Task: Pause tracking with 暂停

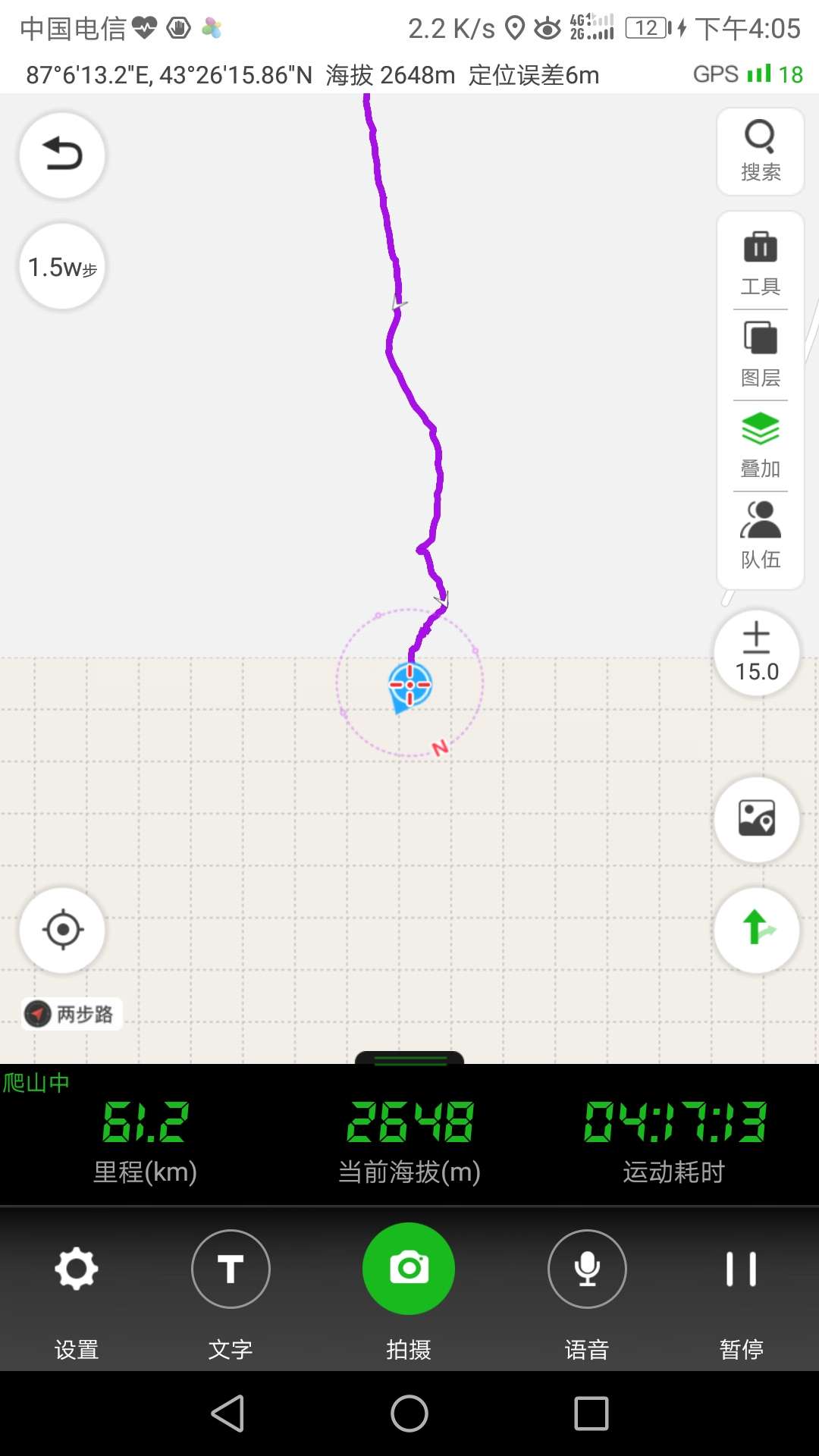Action: coord(741,1289)
